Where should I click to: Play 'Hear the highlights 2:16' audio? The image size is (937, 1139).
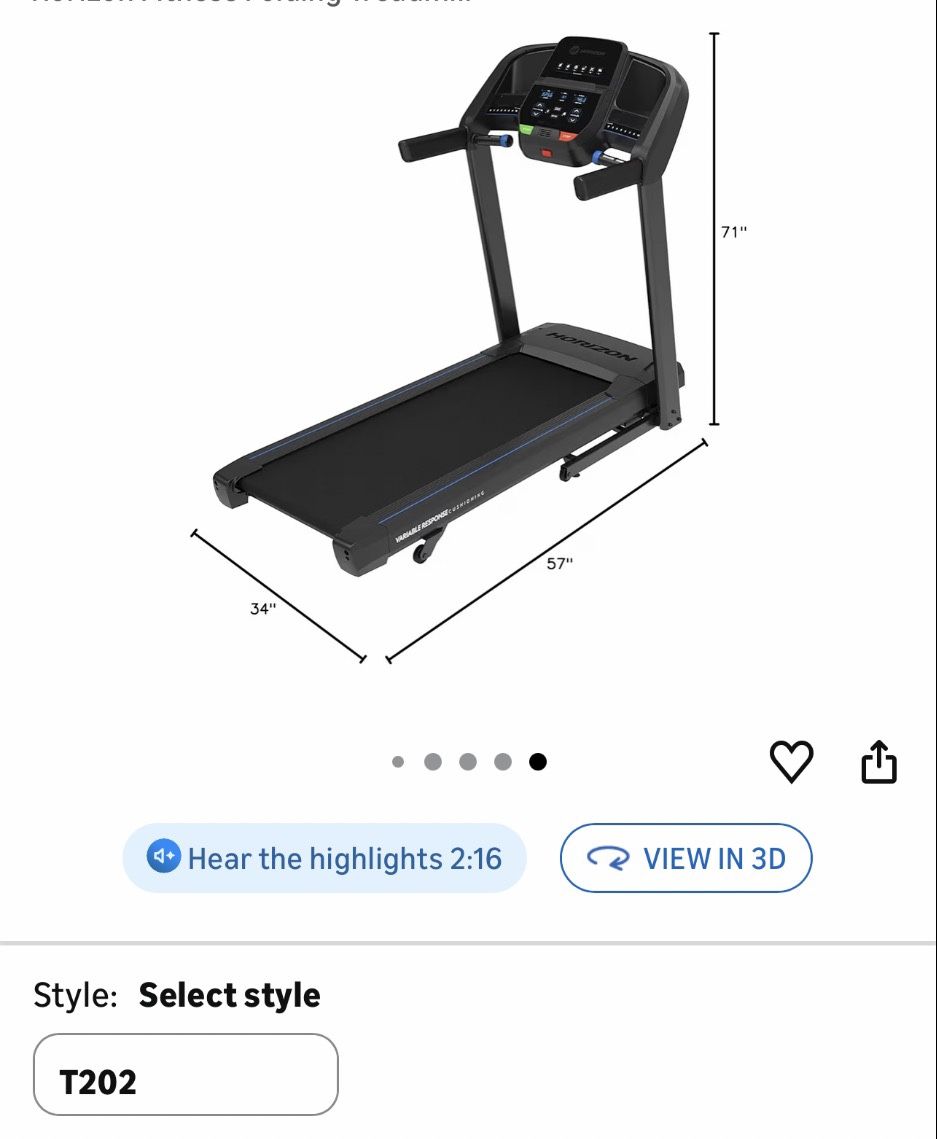[324, 857]
